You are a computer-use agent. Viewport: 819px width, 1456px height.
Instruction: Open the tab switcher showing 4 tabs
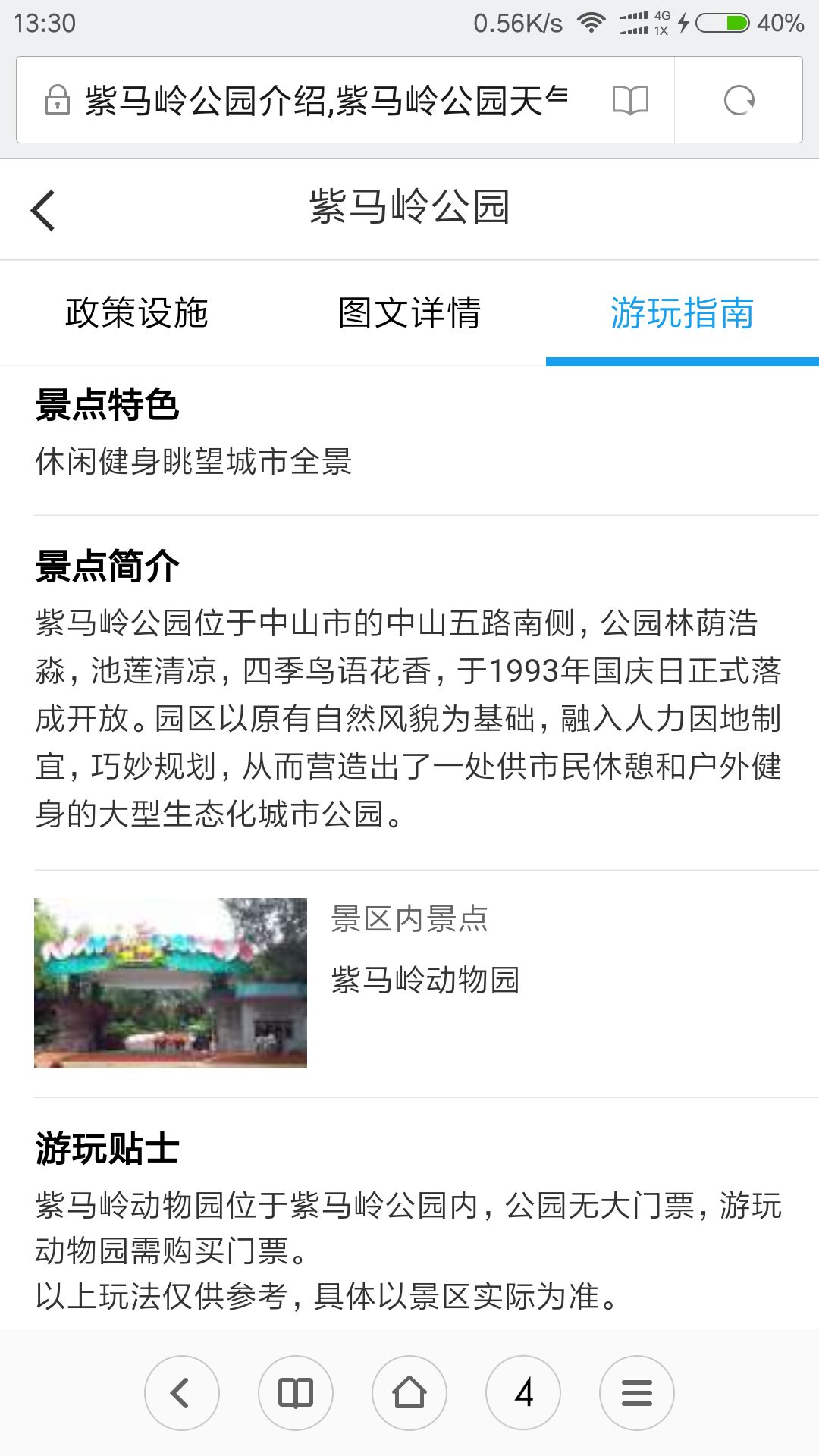click(523, 1393)
